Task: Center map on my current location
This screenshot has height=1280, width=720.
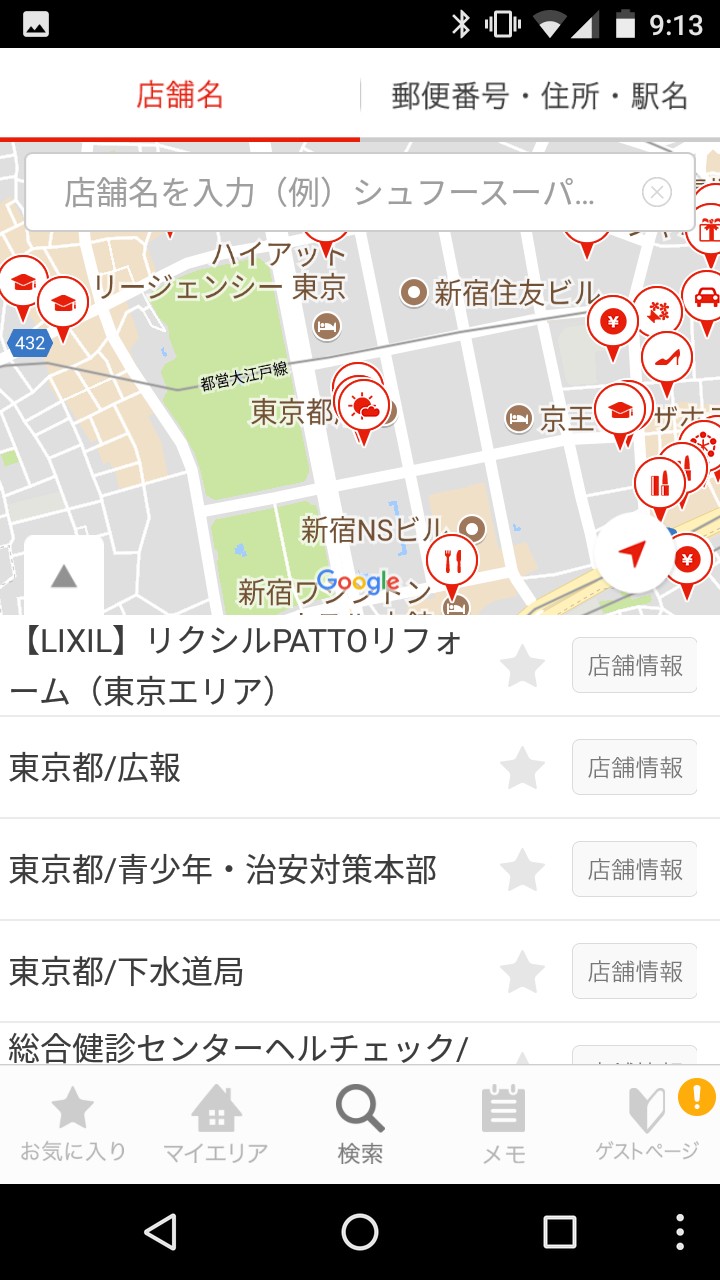Action: tap(633, 553)
